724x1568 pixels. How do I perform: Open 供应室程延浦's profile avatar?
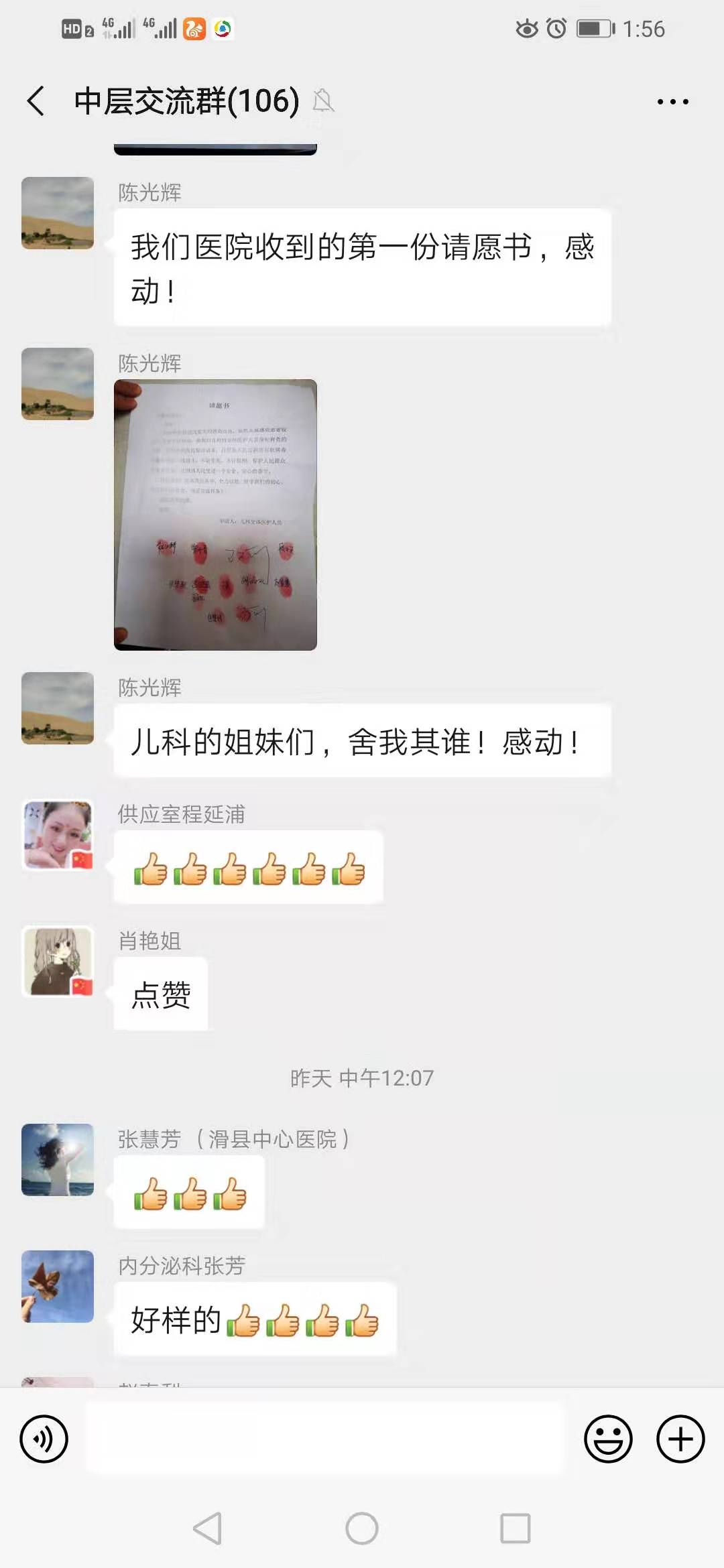pyautogui.click(x=58, y=835)
